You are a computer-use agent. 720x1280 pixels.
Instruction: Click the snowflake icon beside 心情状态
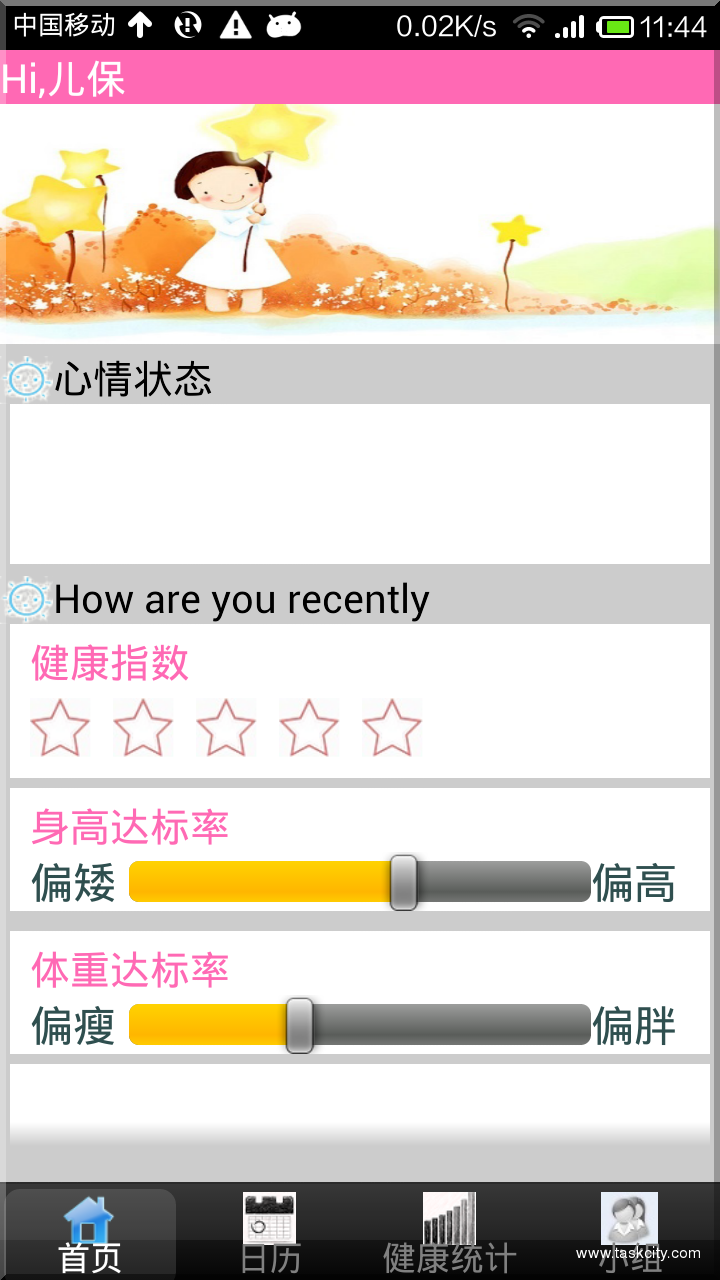[x=27, y=380]
